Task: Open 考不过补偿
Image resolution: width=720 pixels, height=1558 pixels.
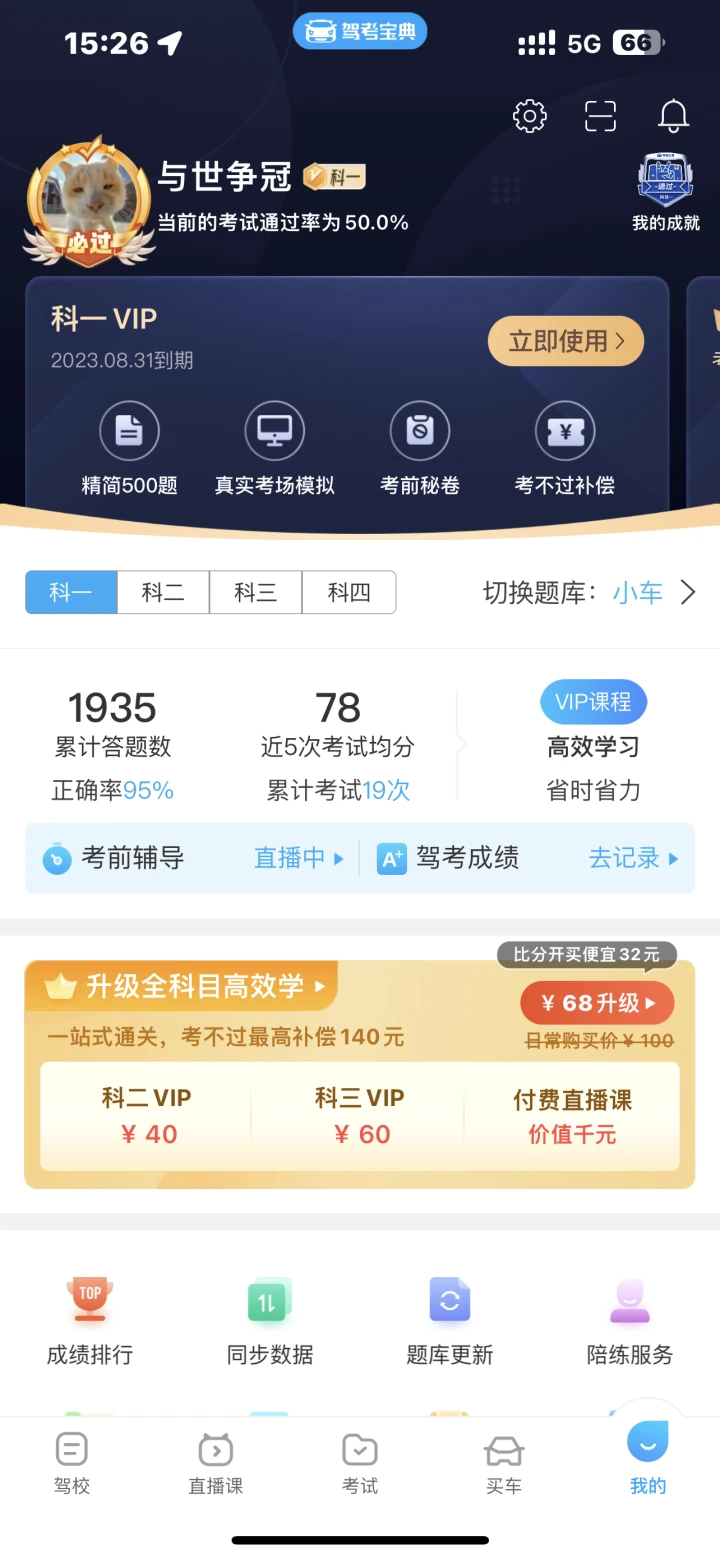Action: tap(565, 449)
